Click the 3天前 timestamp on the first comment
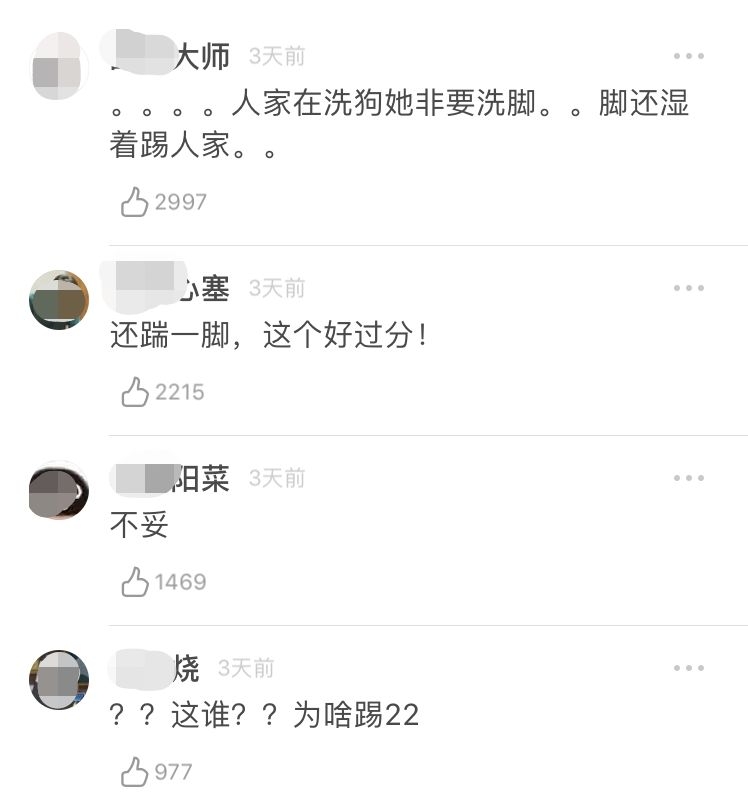 click(x=278, y=58)
